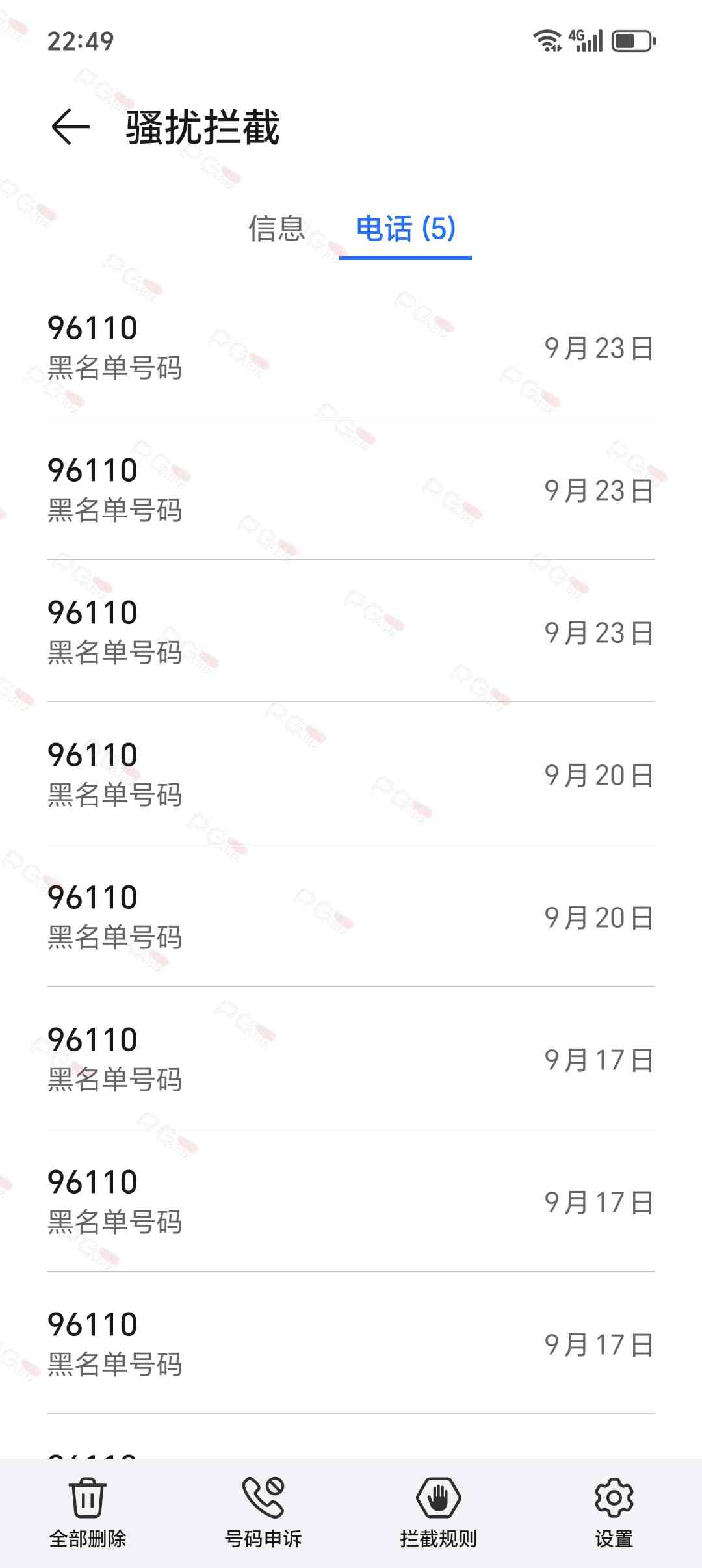Screen dimensions: 702x1568
Task: Switch to the 信息 tab
Action: coord(276,228)
